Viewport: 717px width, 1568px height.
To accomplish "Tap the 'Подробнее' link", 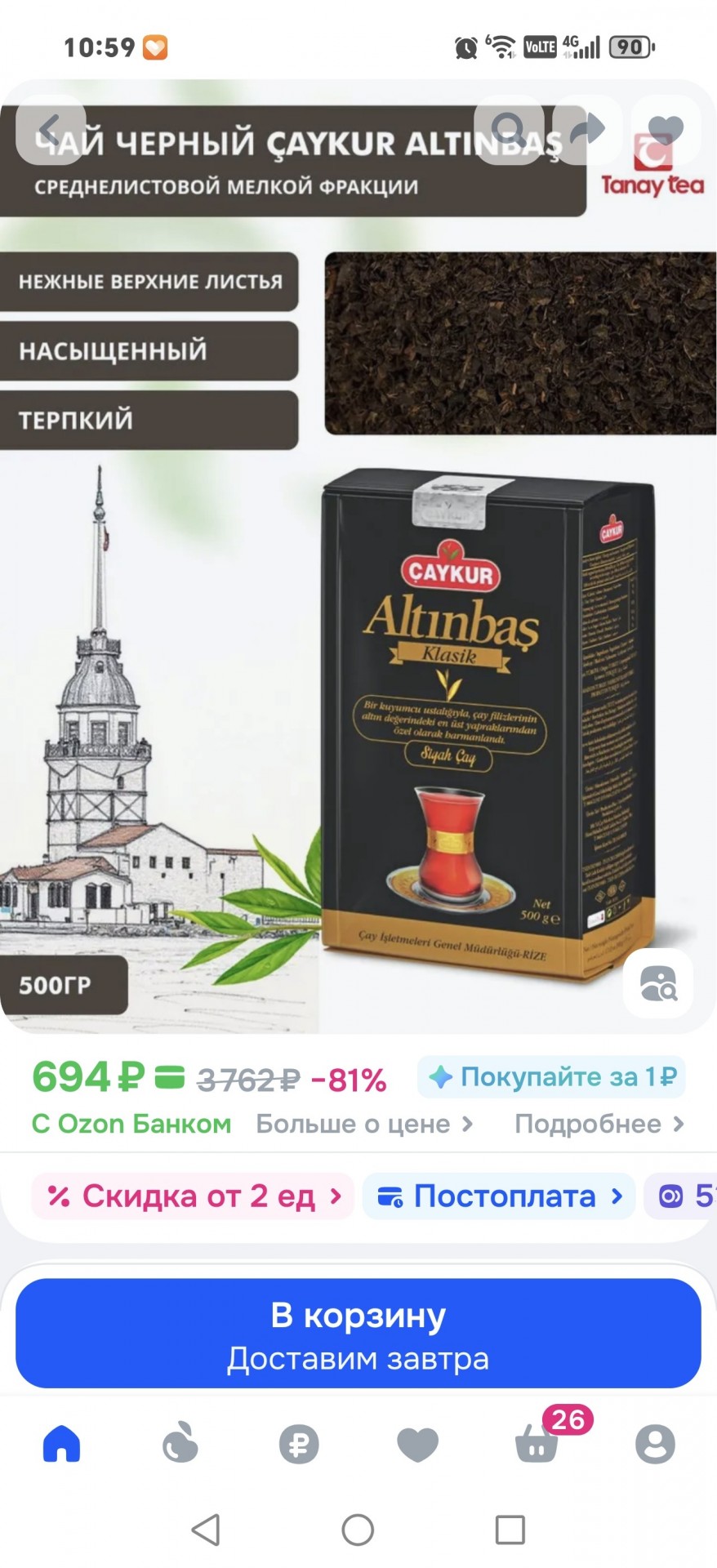I will pos(599,1125).
